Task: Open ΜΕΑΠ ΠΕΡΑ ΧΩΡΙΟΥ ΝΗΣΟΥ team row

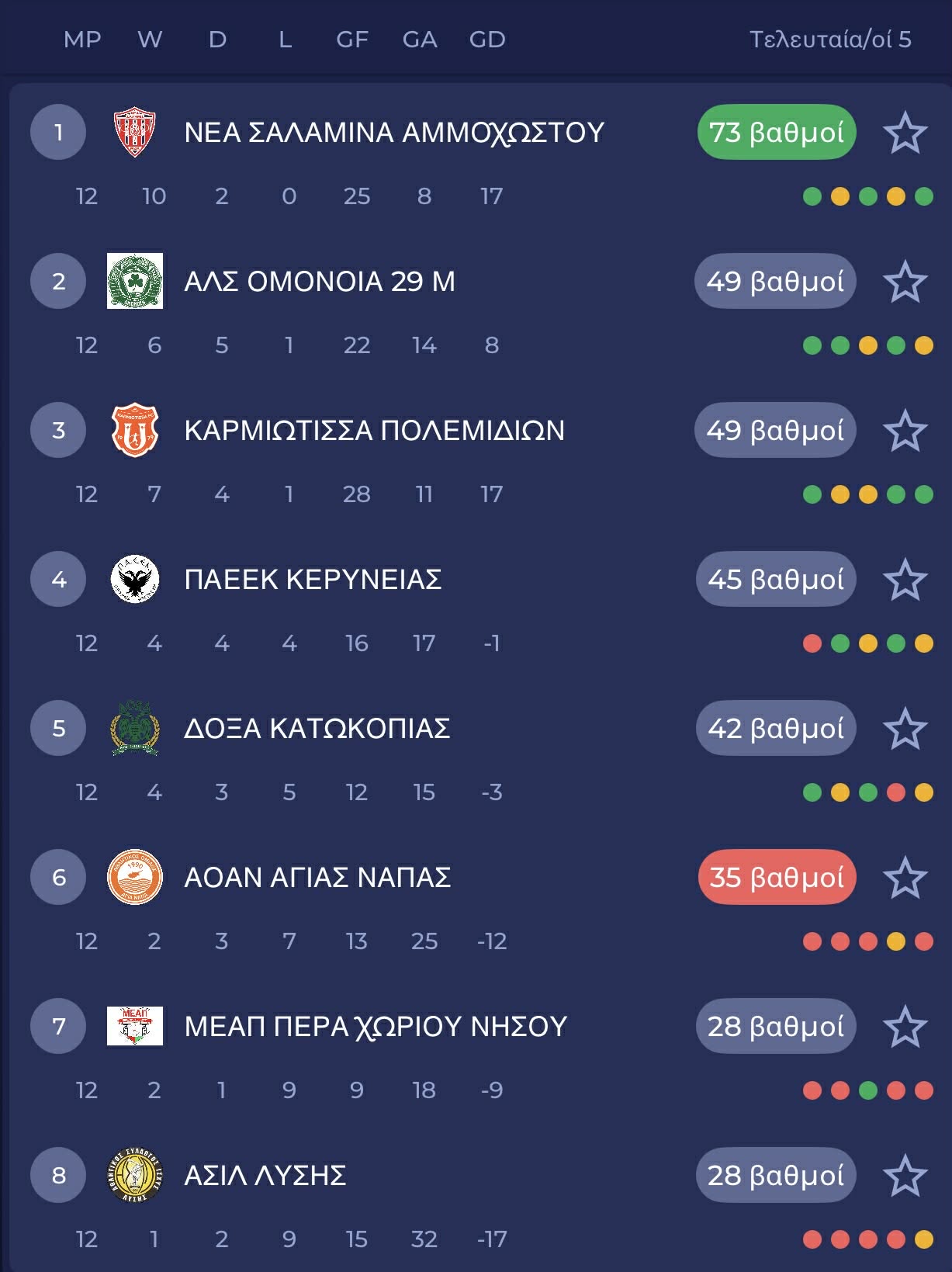Action: [x=376, y=1027]
